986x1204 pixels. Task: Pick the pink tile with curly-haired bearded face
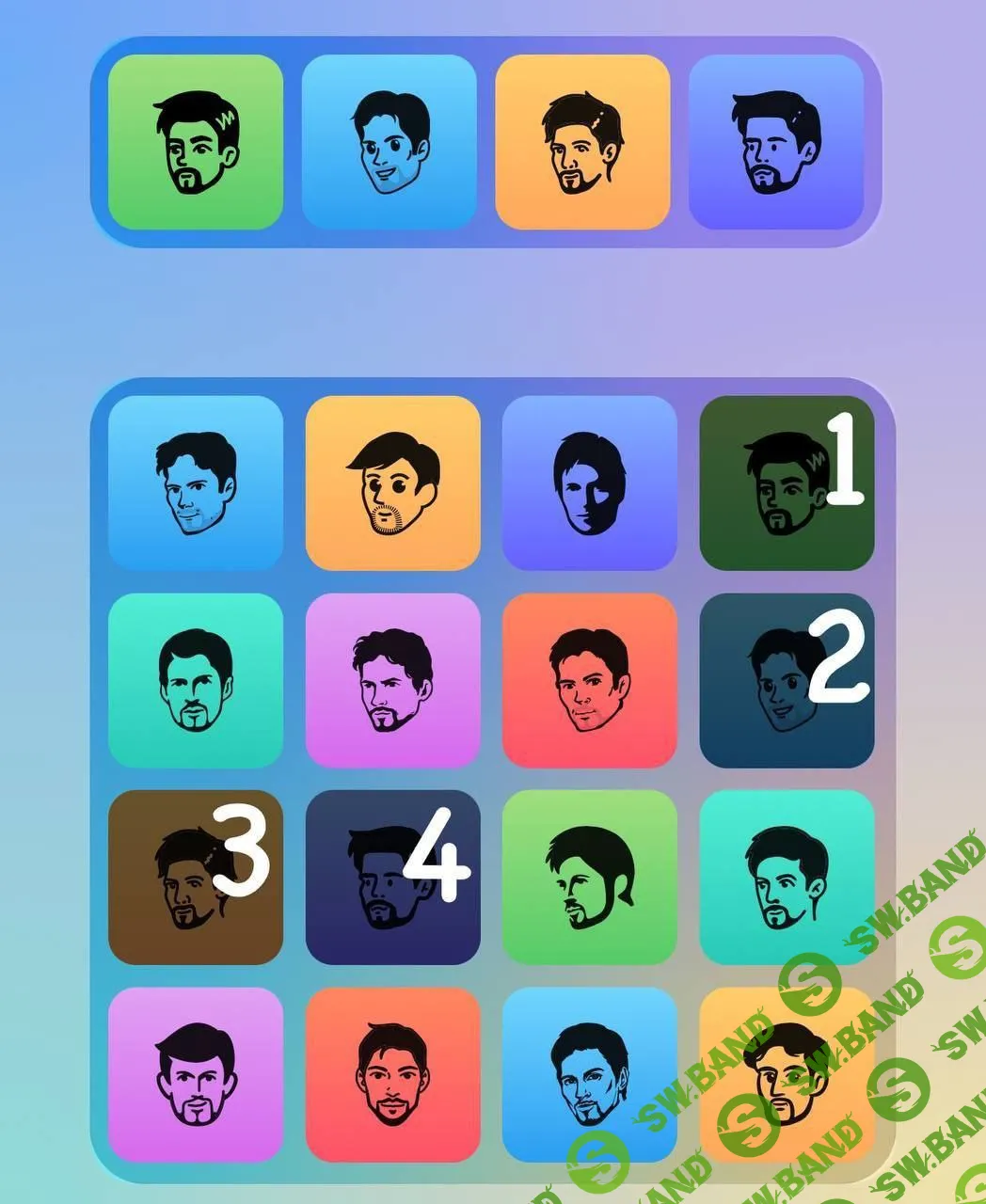[x=393, y=680]
